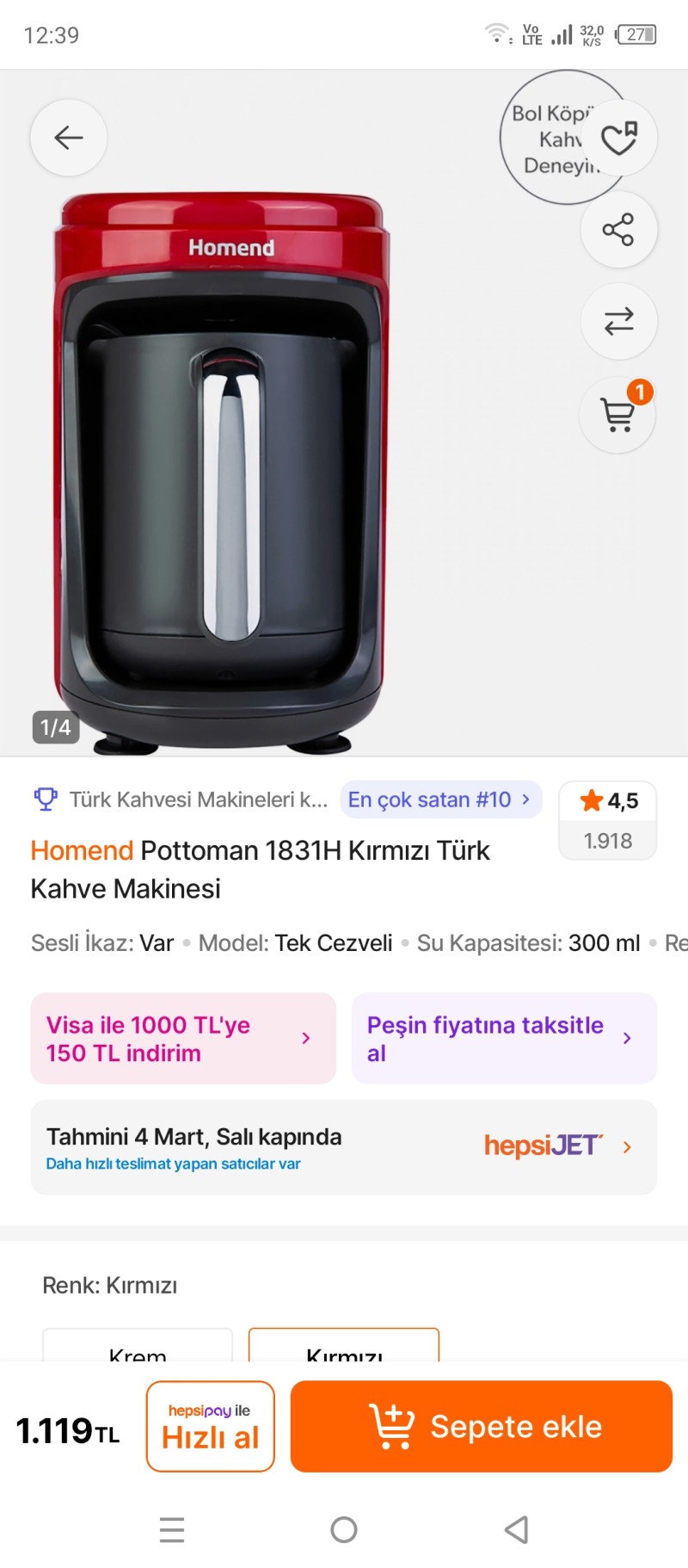Select the Kırmızı color option
688x1568 pixels.
344,1347
